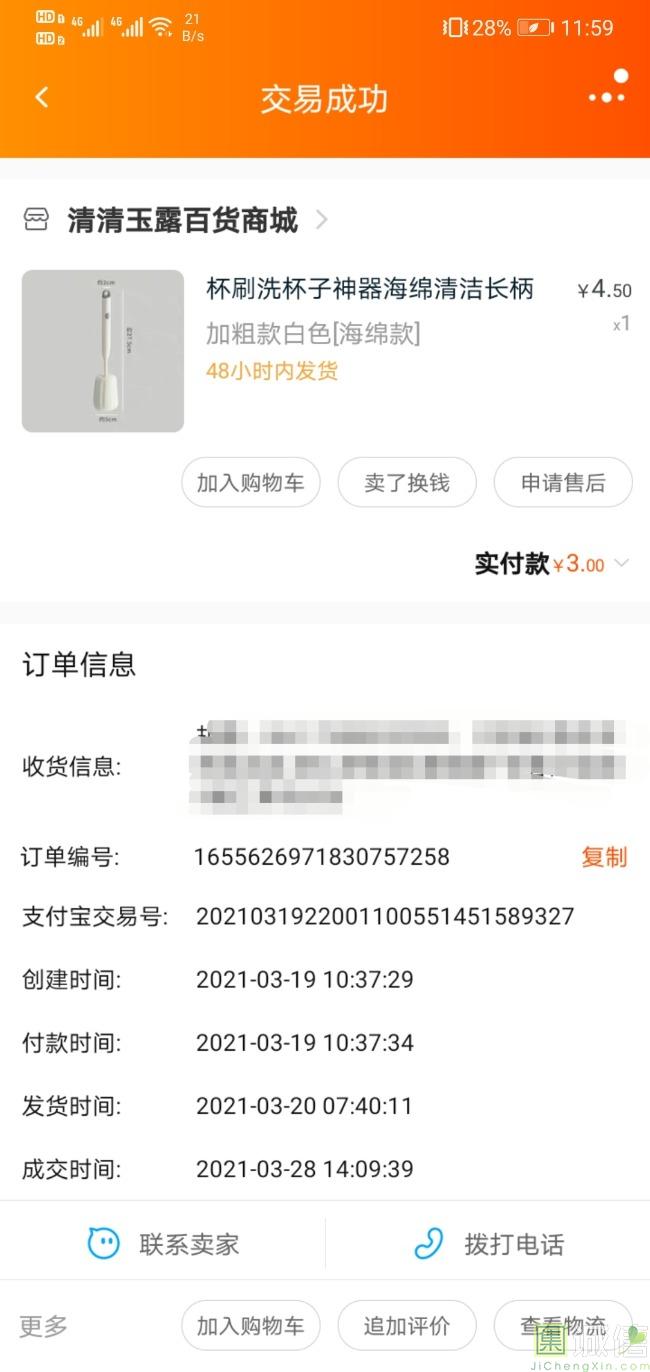Open the cup brush product thumbnail

[103, 351]
